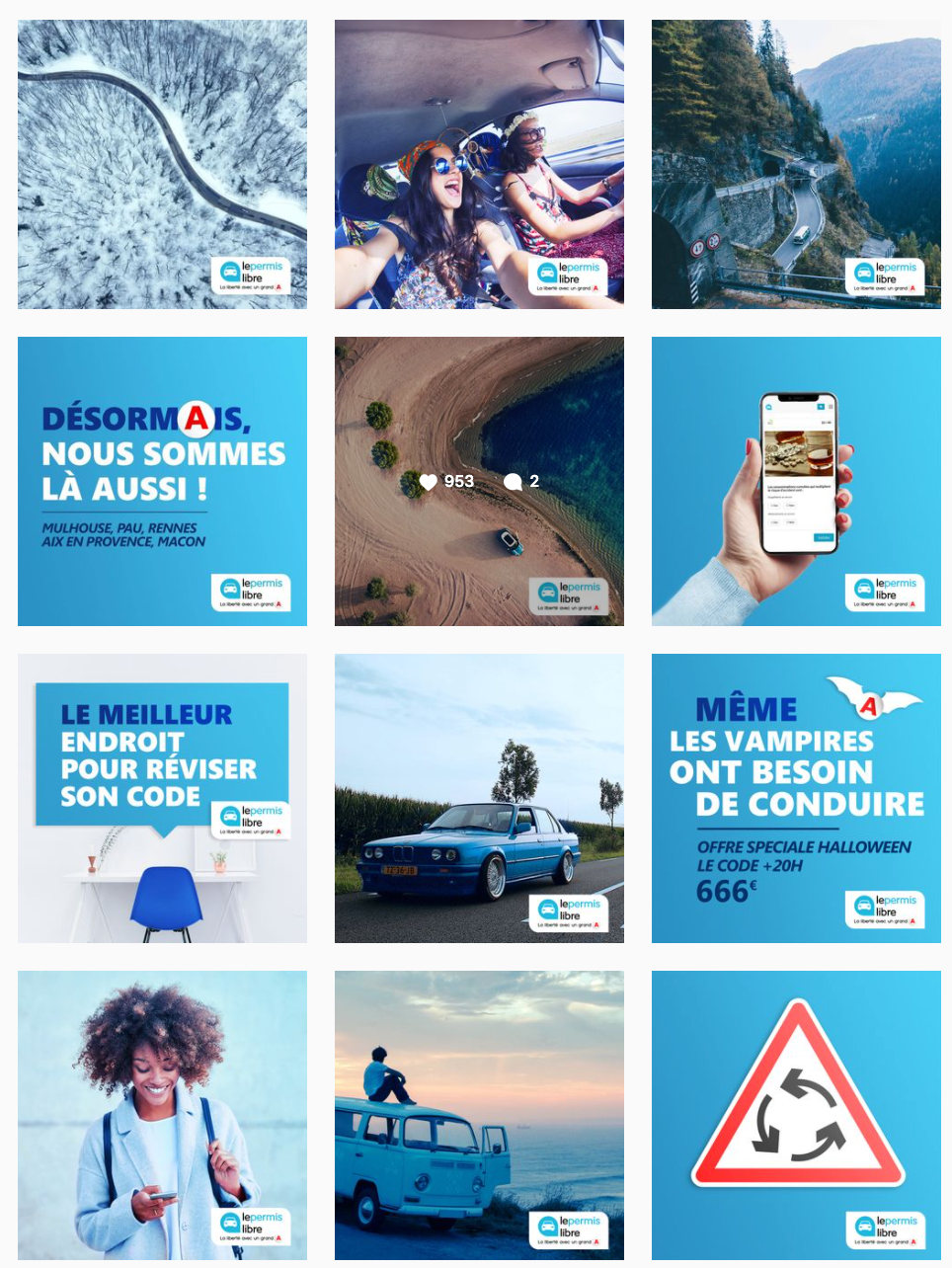Open the post showing a hand holding a phone

click(x=796, y=481)
